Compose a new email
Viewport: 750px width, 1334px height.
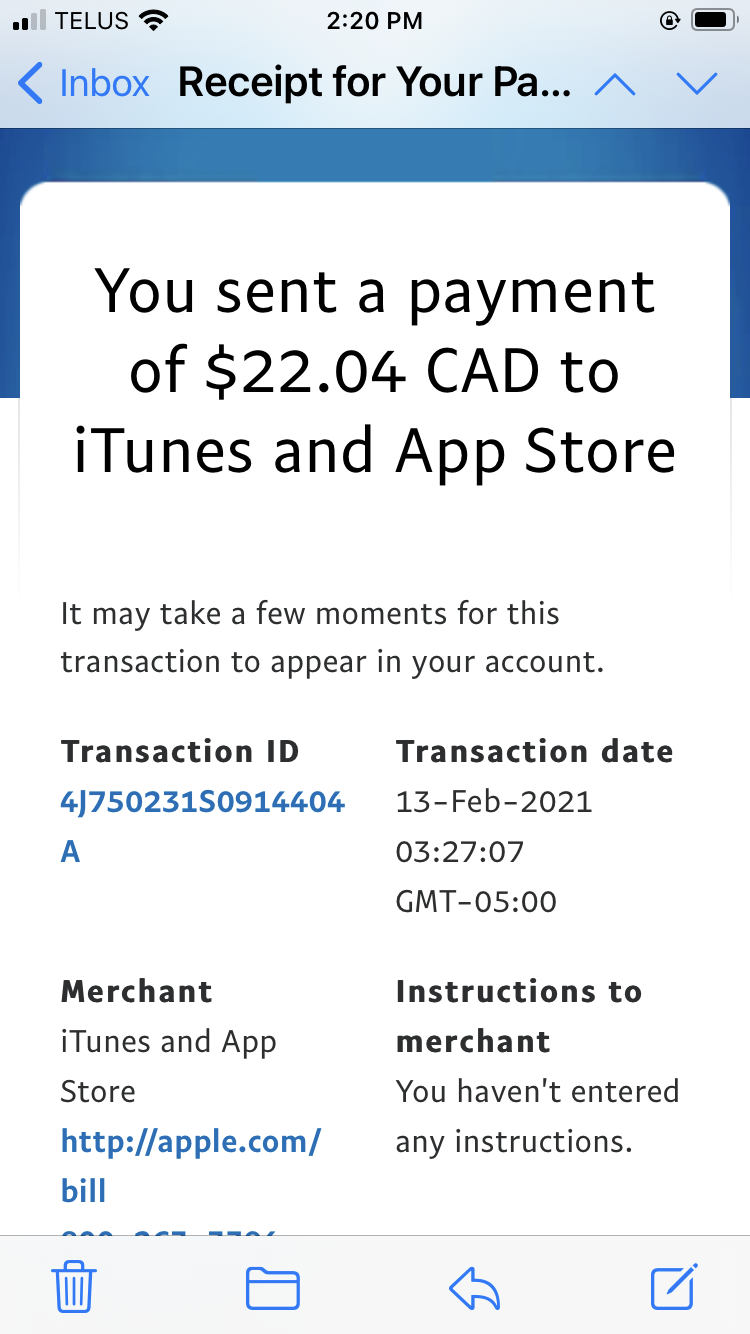(x=673, y=1287)
